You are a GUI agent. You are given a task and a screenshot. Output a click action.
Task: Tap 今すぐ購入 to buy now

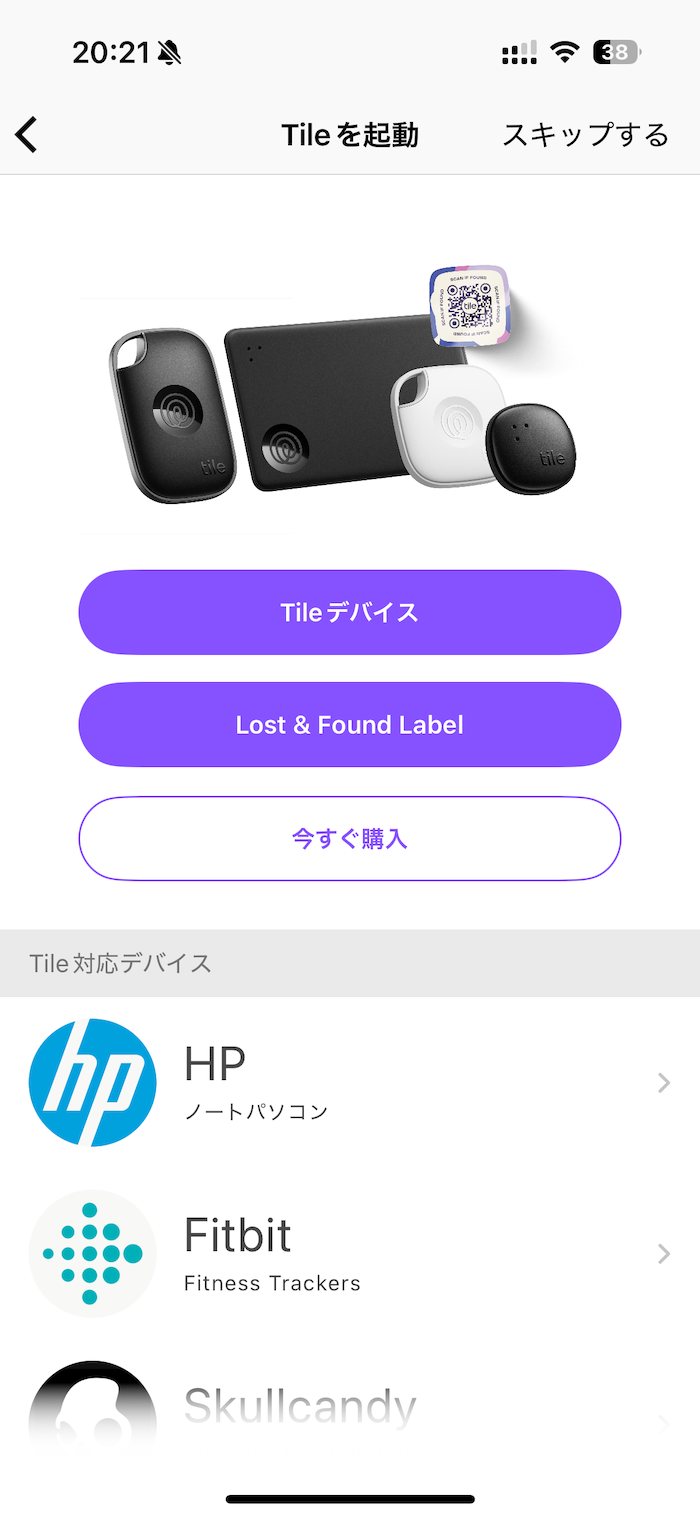pyautogui.click(x=350, y=838)
